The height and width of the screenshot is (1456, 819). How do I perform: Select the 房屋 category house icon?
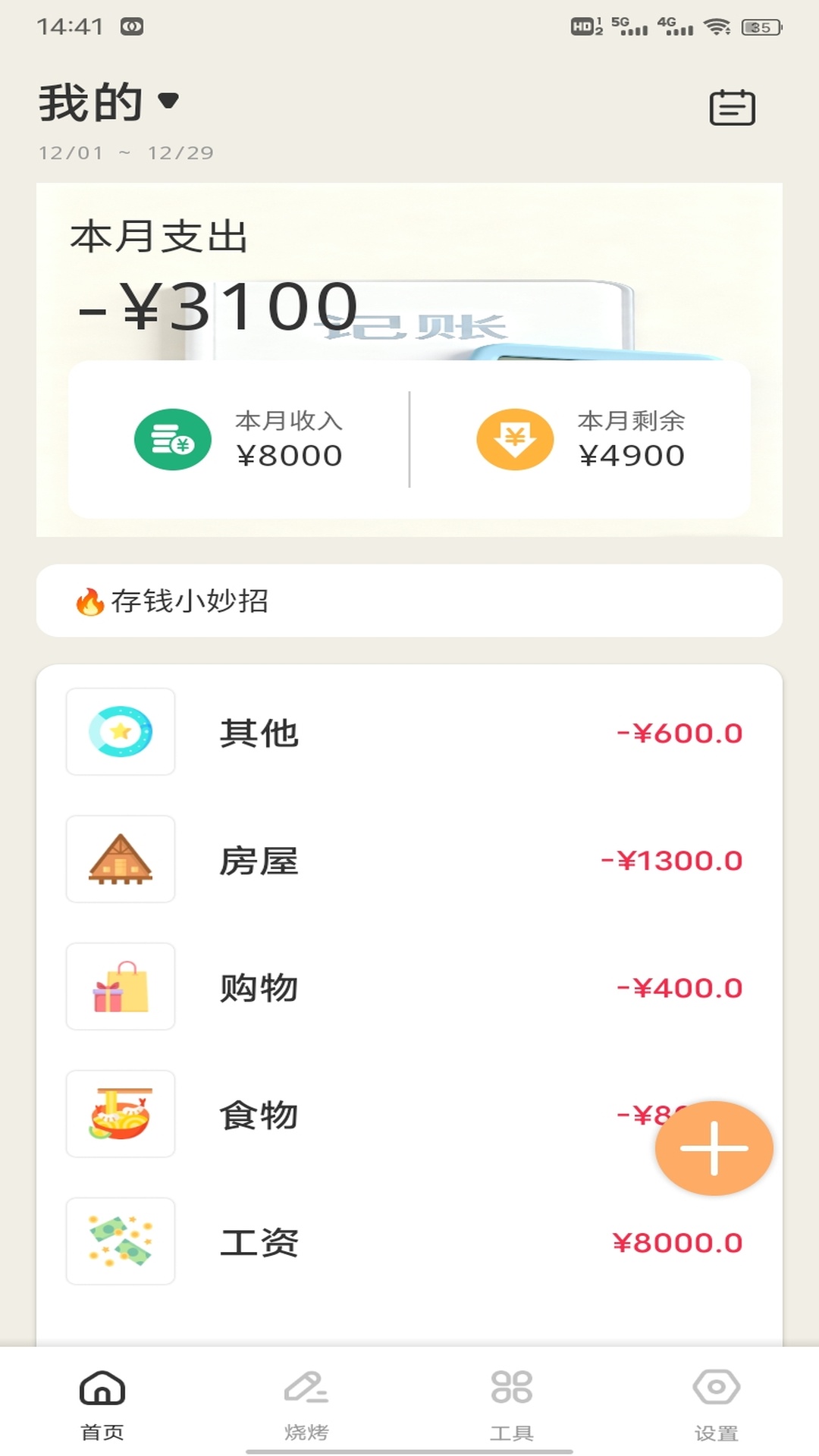coord(121,861)
